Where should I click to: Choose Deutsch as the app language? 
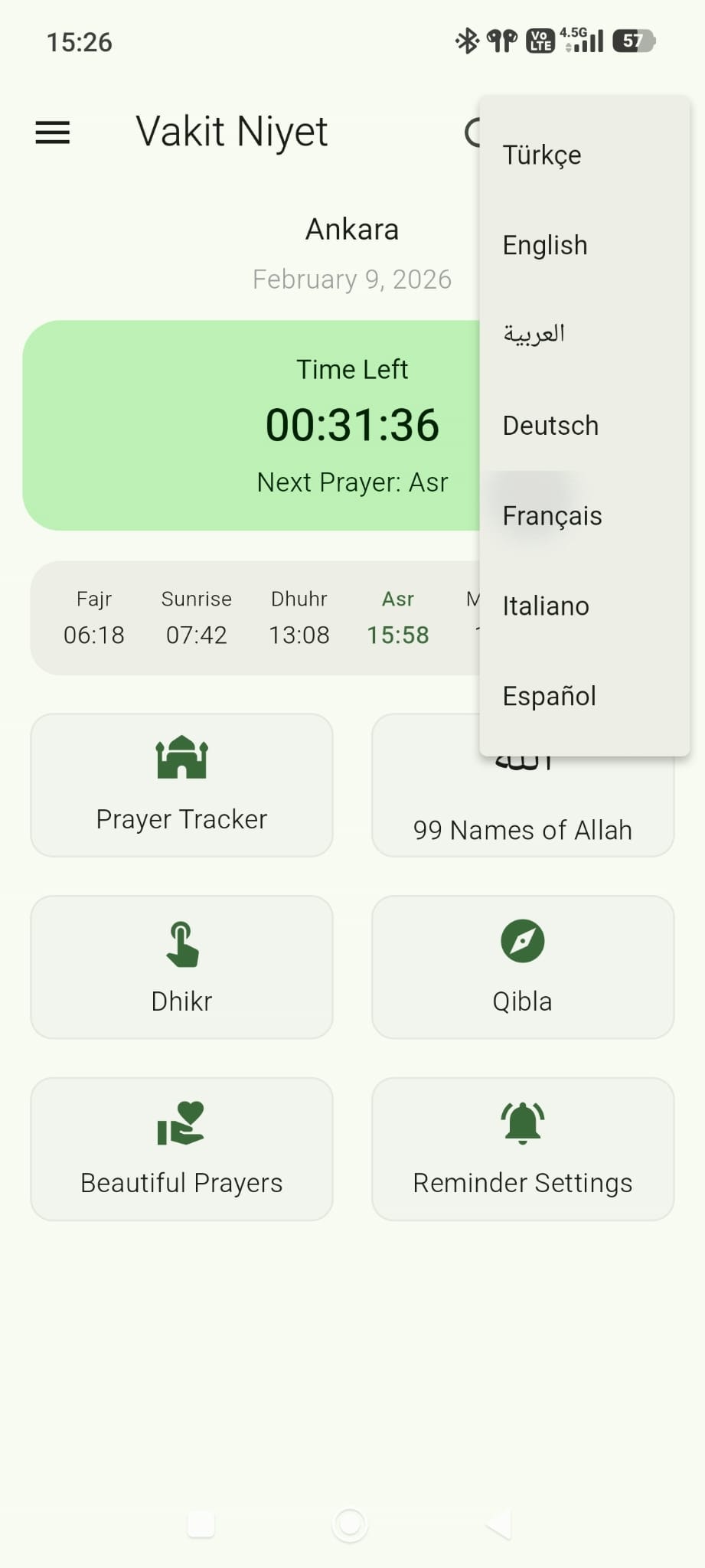[550, 426]
